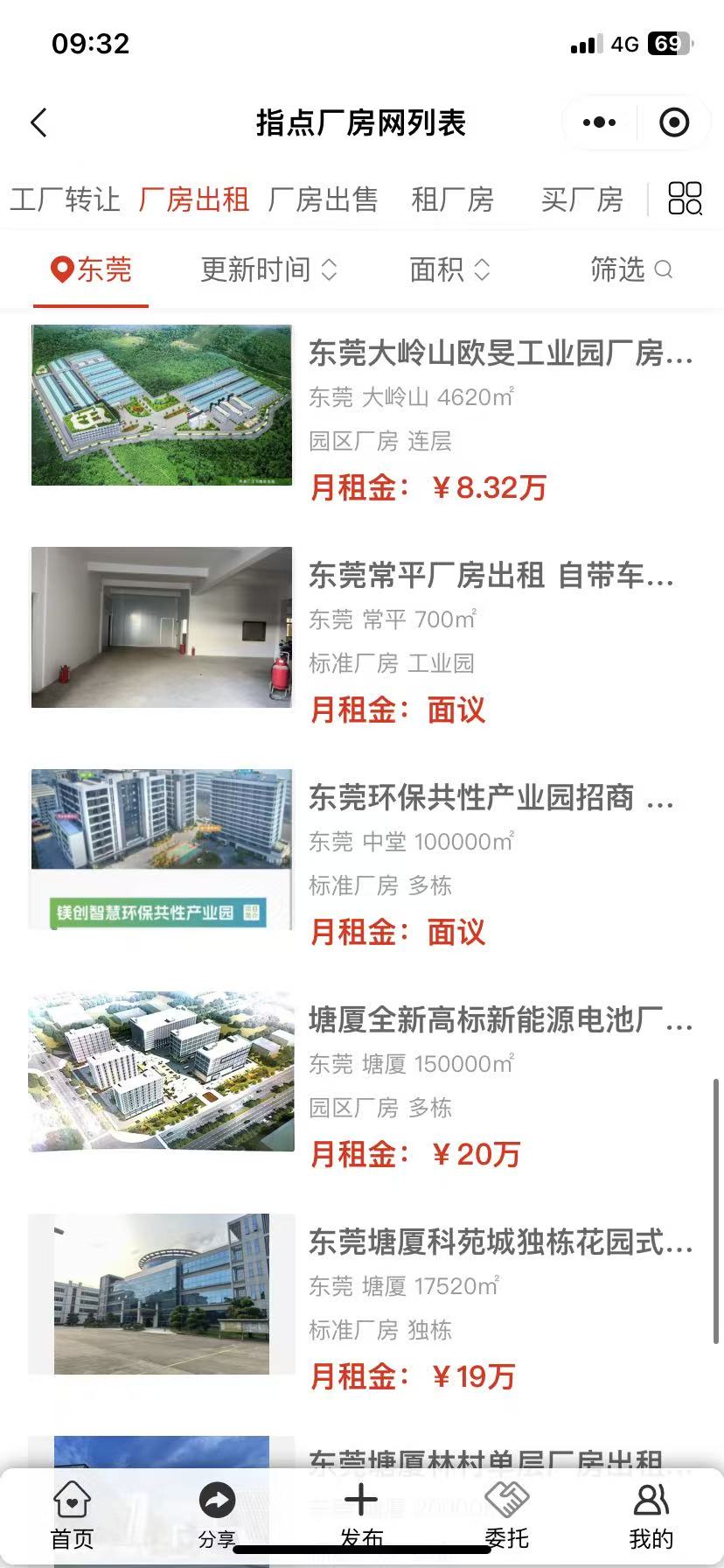
Task: Switch to the 工厂转让 tab
Action: (65, 199)
